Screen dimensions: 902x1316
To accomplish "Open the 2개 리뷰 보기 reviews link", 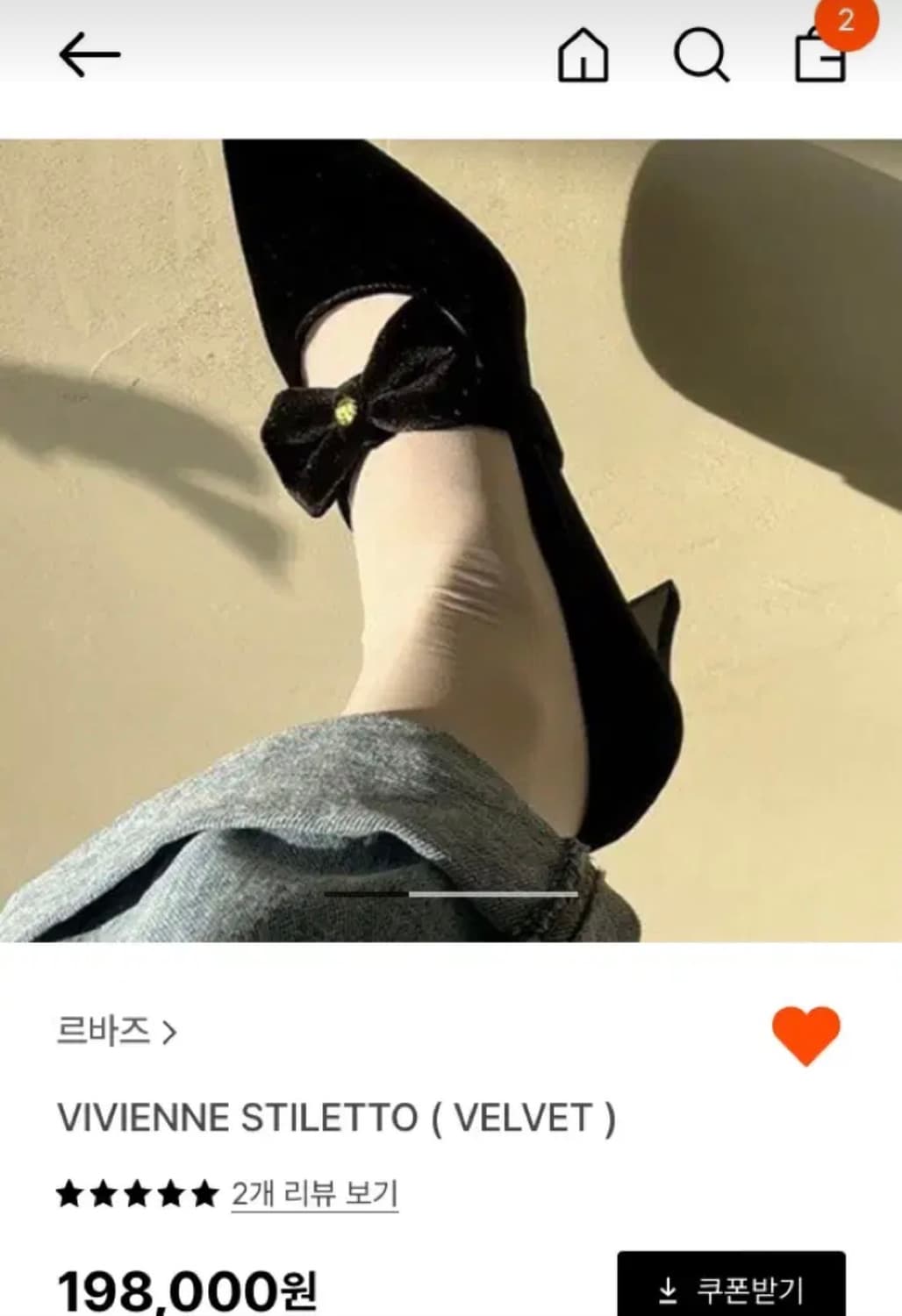I will [x=314, y=1192].
